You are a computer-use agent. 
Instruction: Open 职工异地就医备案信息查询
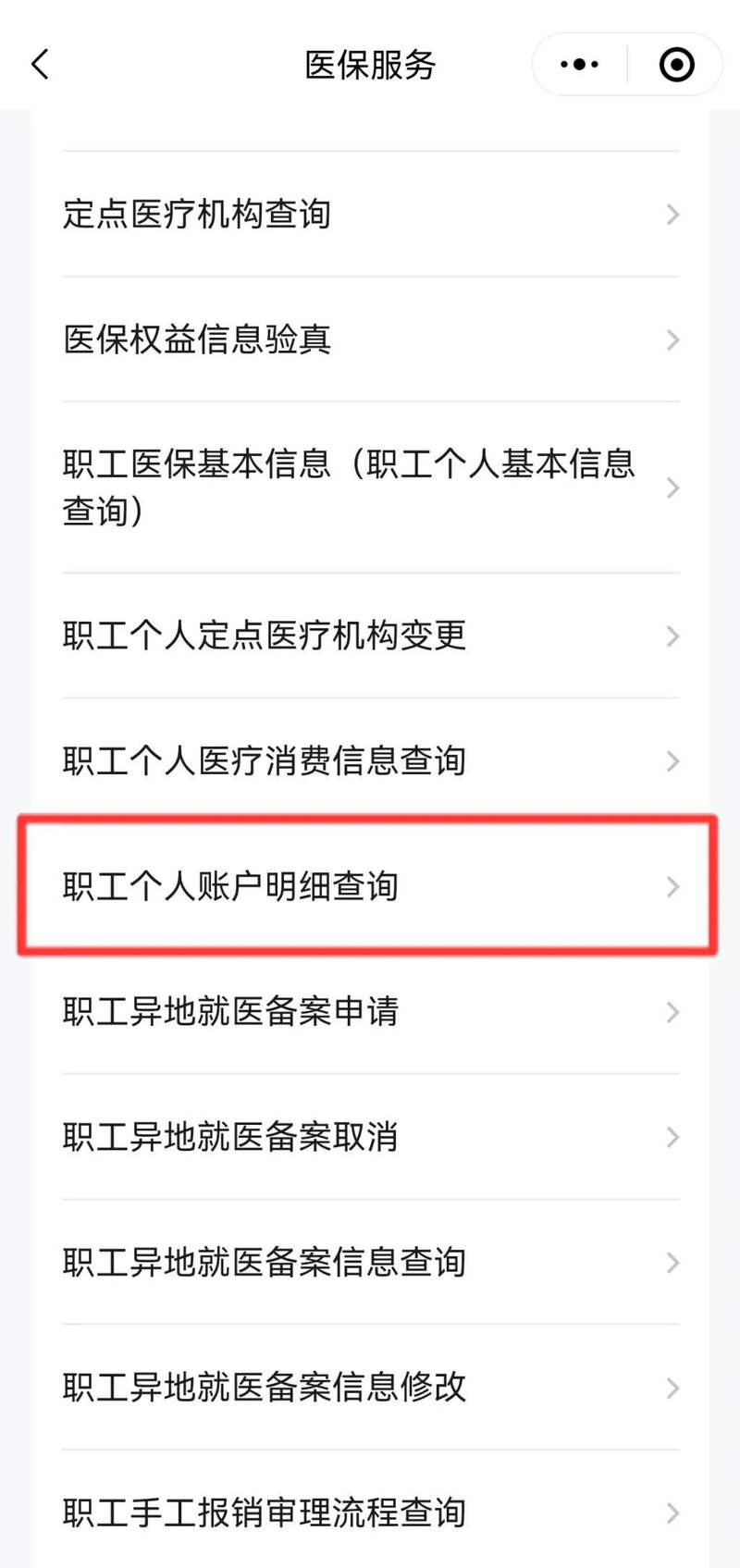(370, 1263)
